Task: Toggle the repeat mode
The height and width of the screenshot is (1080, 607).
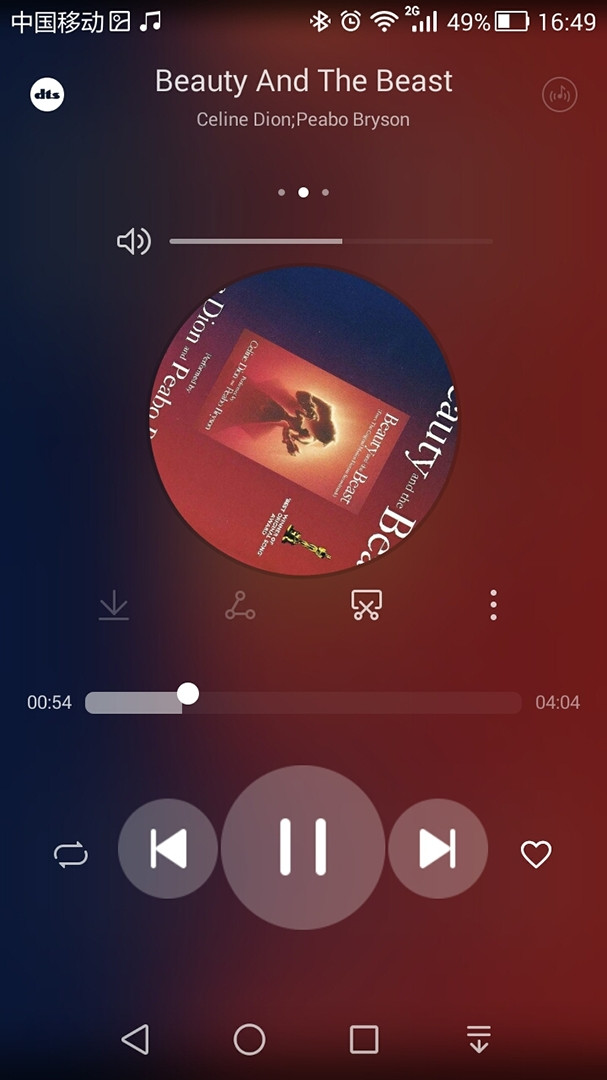Action: (71, 854)
